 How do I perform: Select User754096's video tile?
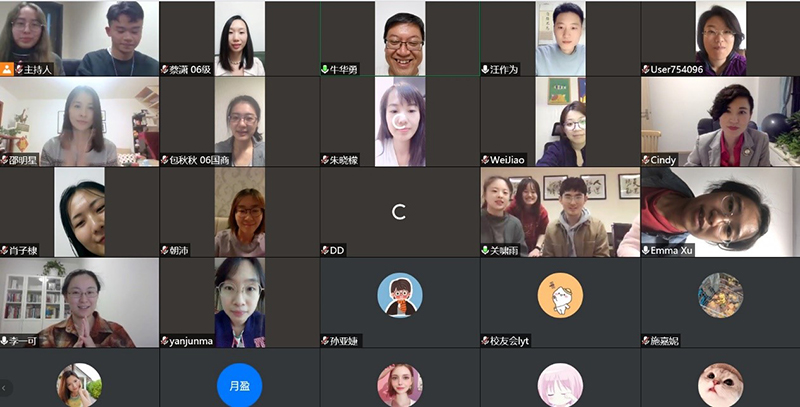click(x=719, y=38)
